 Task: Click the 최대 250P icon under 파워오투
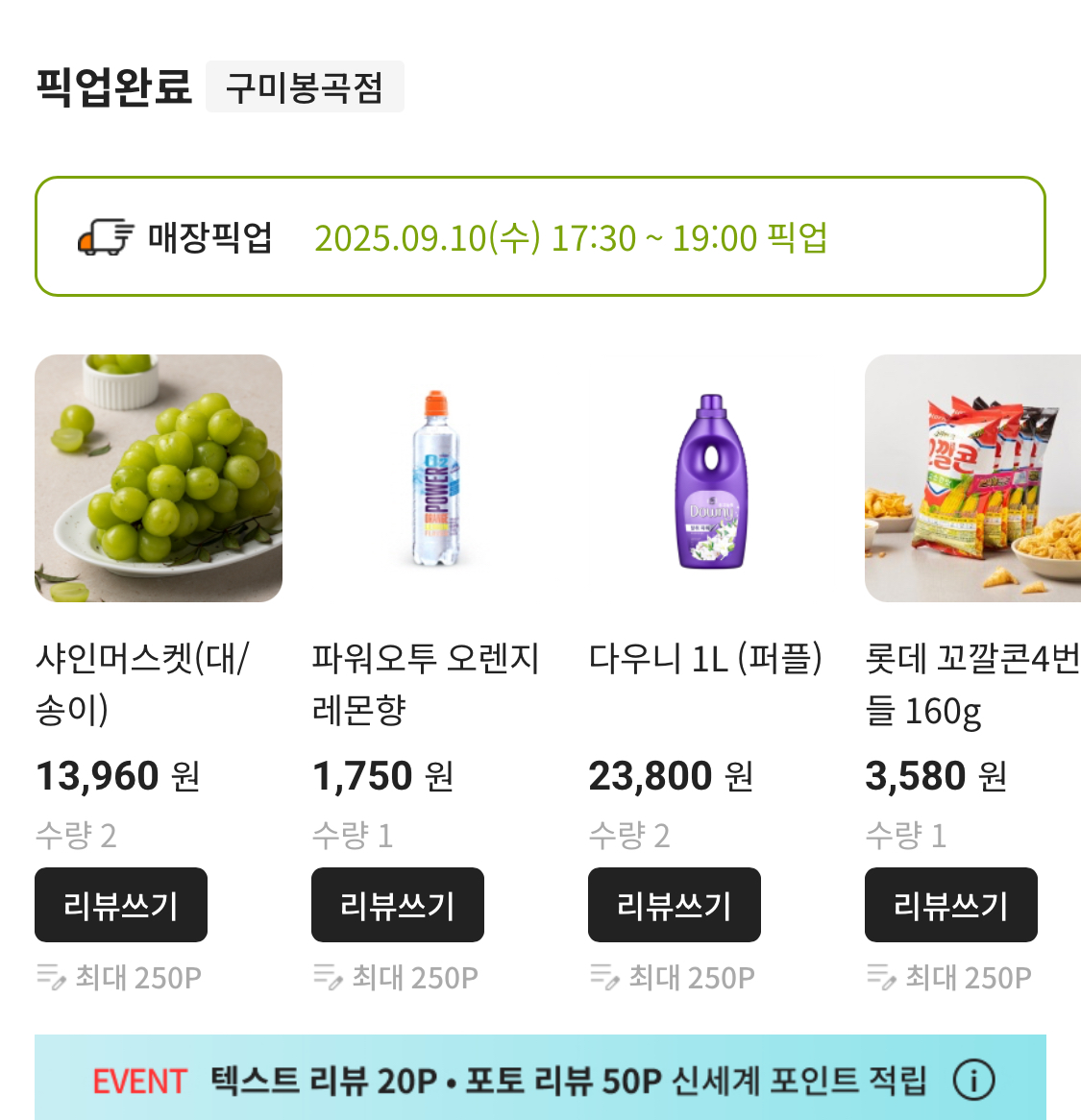click(x=326, y=977)
